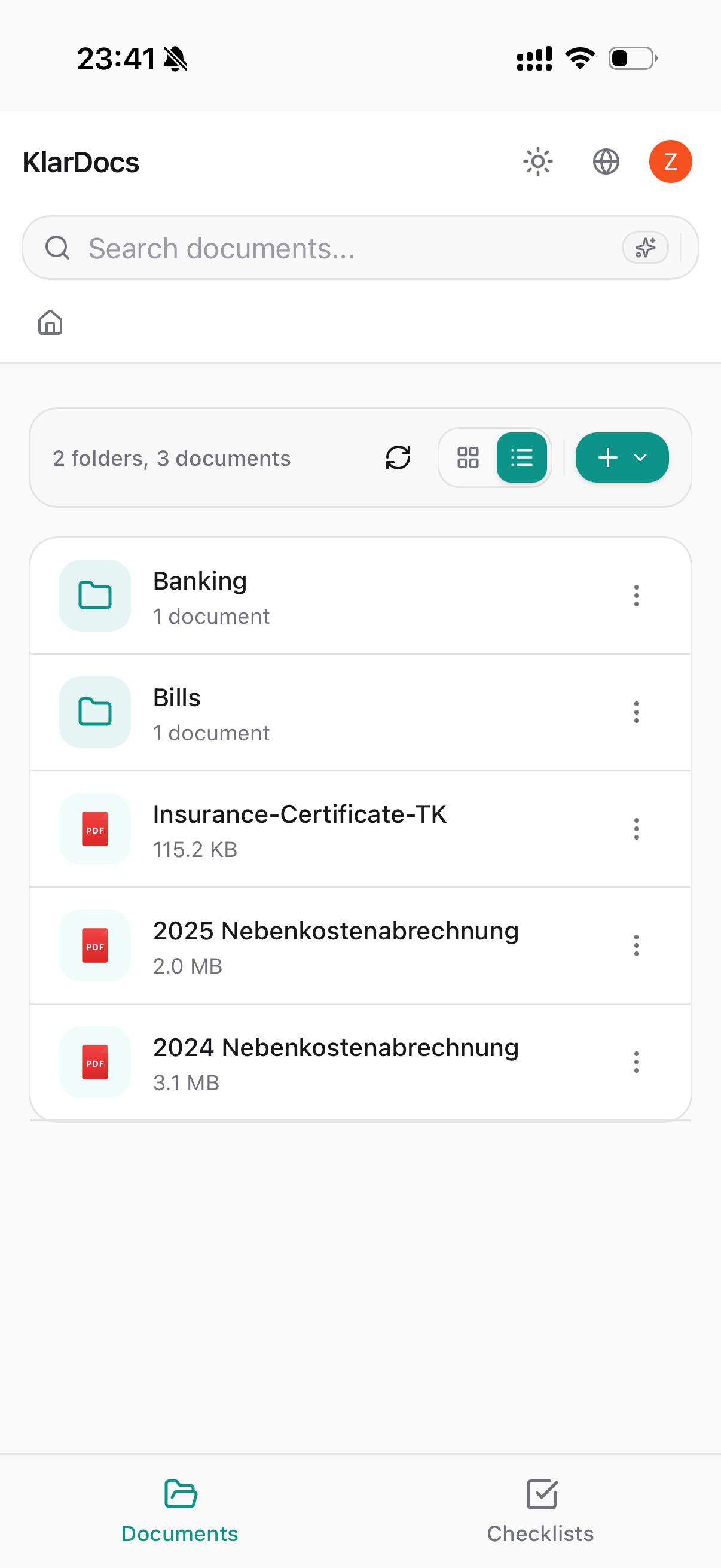Open the plus add-new dropdown
This screenshot has height=1568, width=721.
[621, 457]
